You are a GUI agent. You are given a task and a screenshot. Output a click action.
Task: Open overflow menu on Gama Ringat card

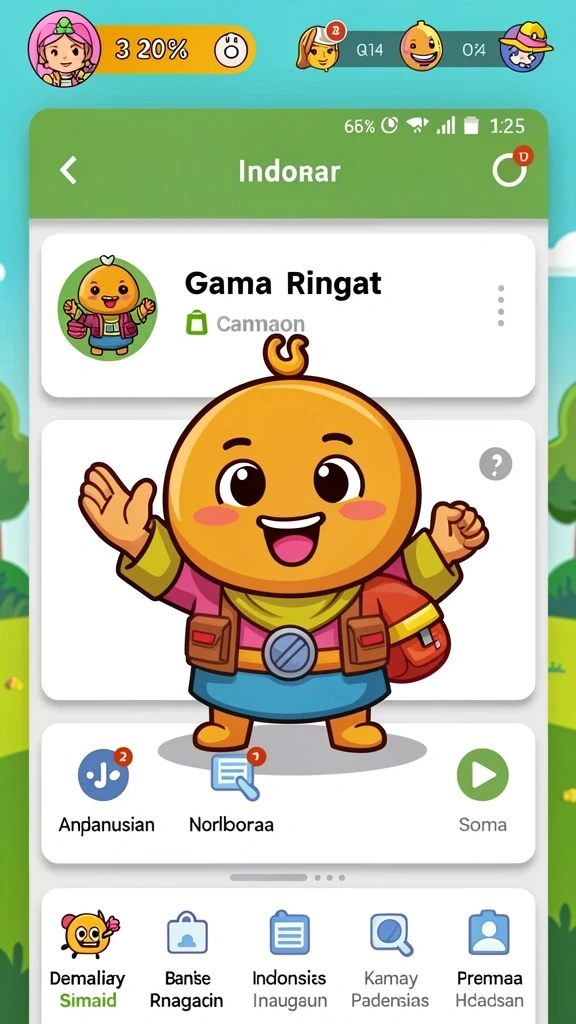pyautogui.click(x=500, y=306)
